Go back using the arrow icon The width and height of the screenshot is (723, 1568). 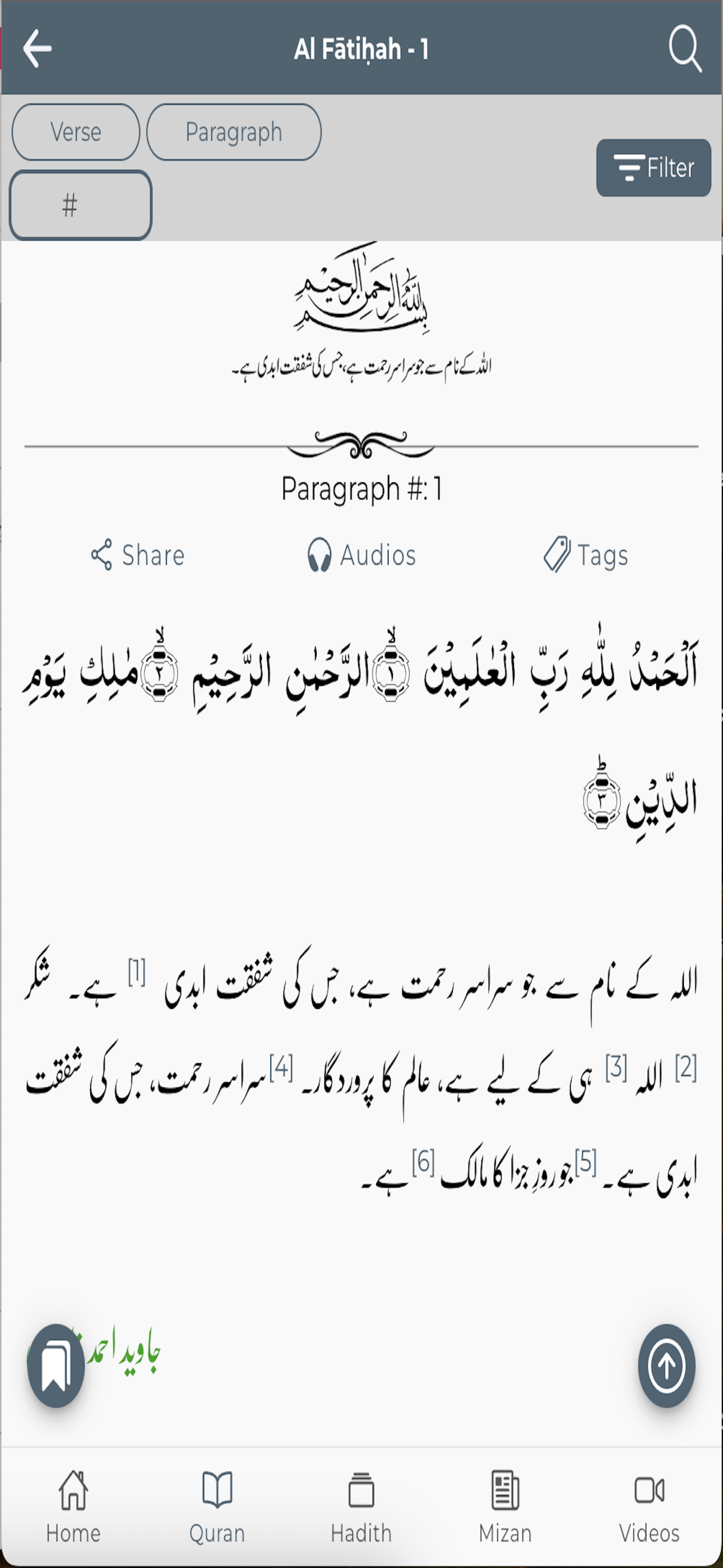click(37, 49)
